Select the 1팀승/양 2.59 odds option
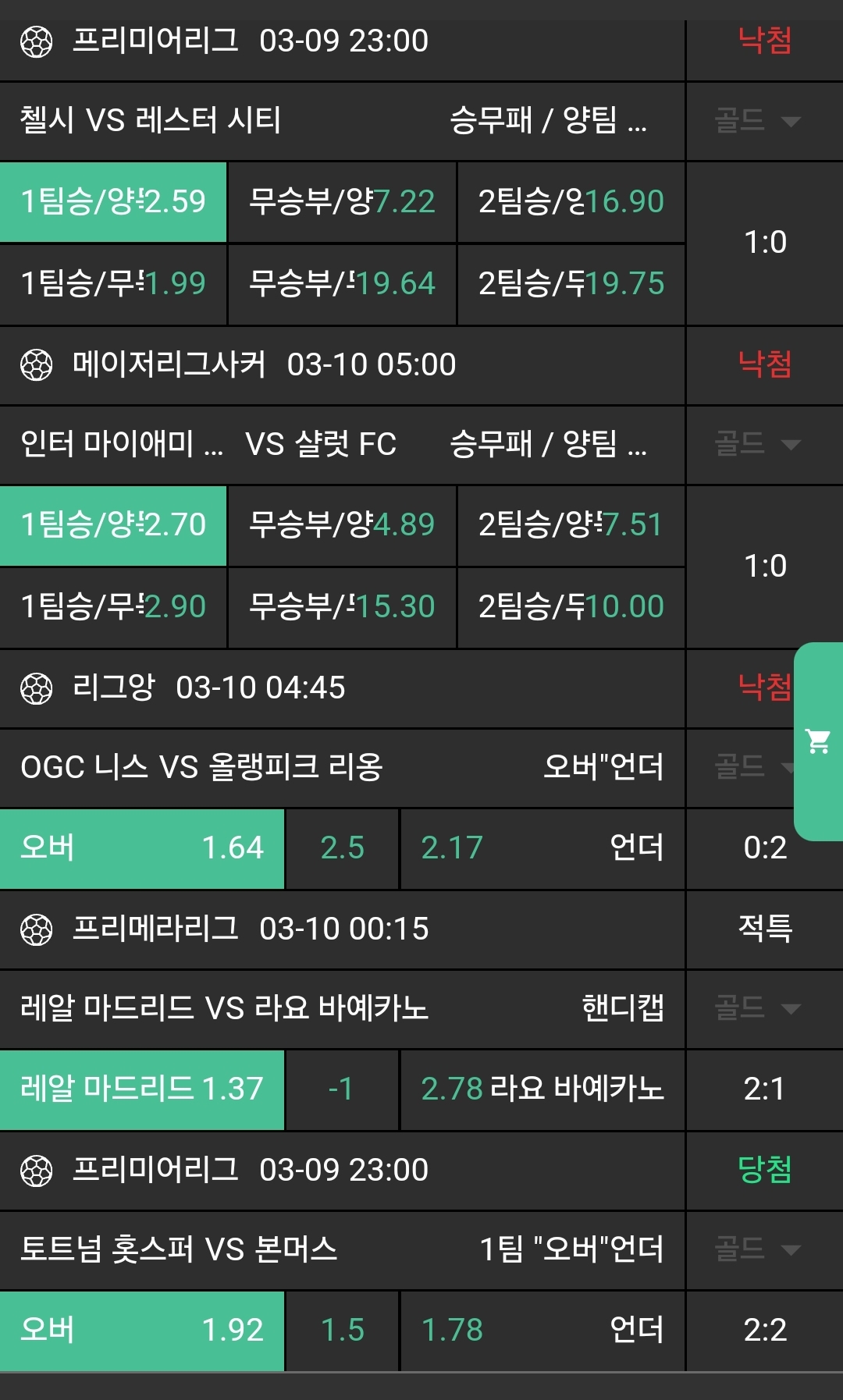This screenshot has width=843, height=1400. click(x=113, y=202)
